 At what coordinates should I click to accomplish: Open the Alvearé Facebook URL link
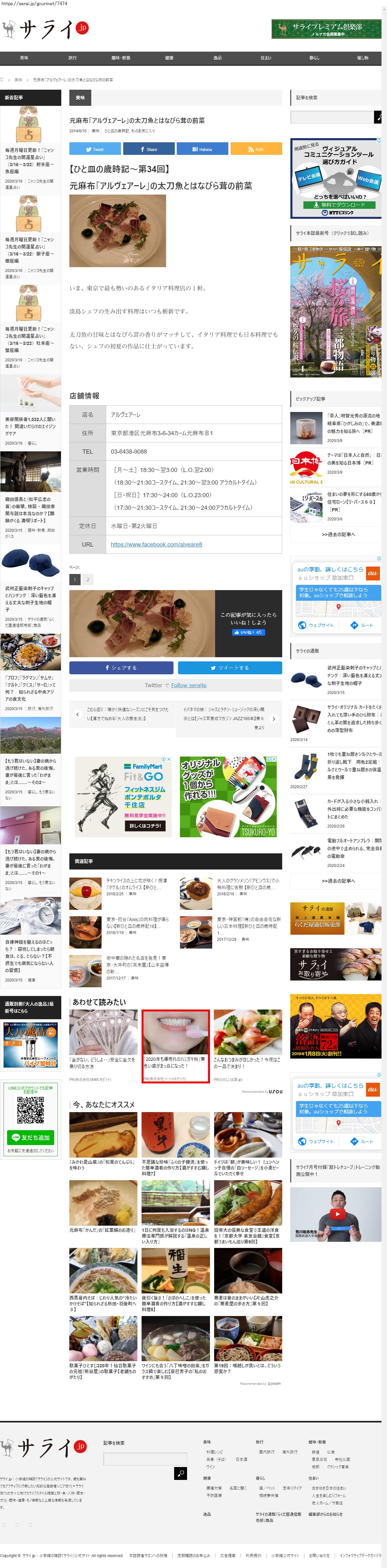pyautogui.click(x=156, y=544)
